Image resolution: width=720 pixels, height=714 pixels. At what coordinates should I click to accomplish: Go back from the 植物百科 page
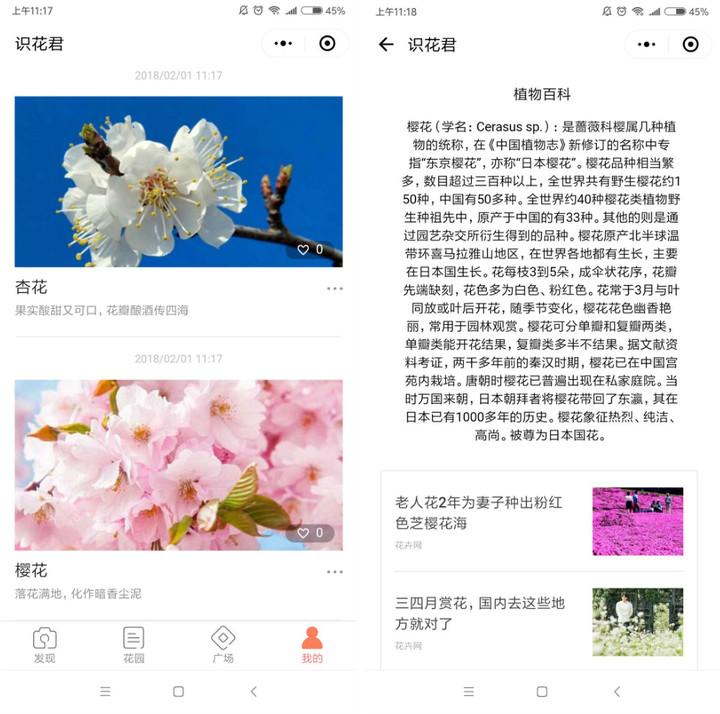coord(386,44)
